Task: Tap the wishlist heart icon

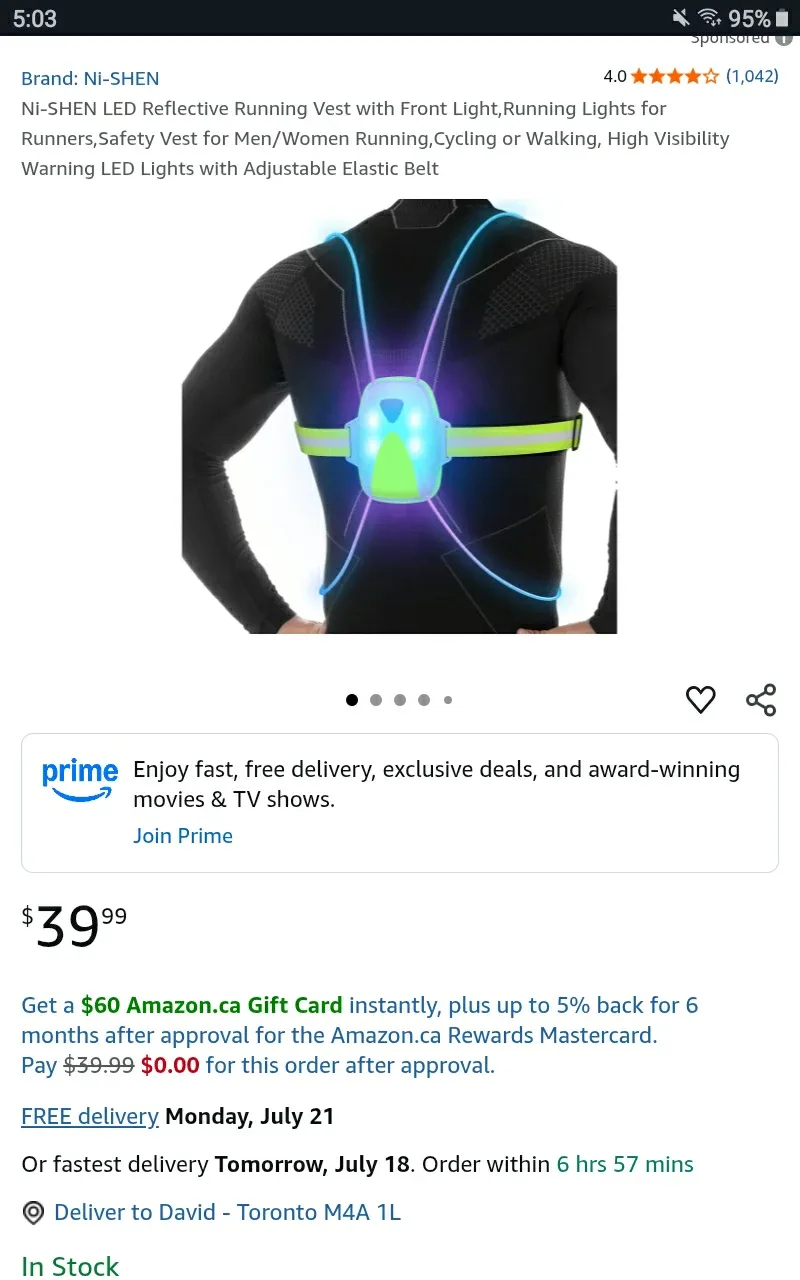Action: (701, 700)
